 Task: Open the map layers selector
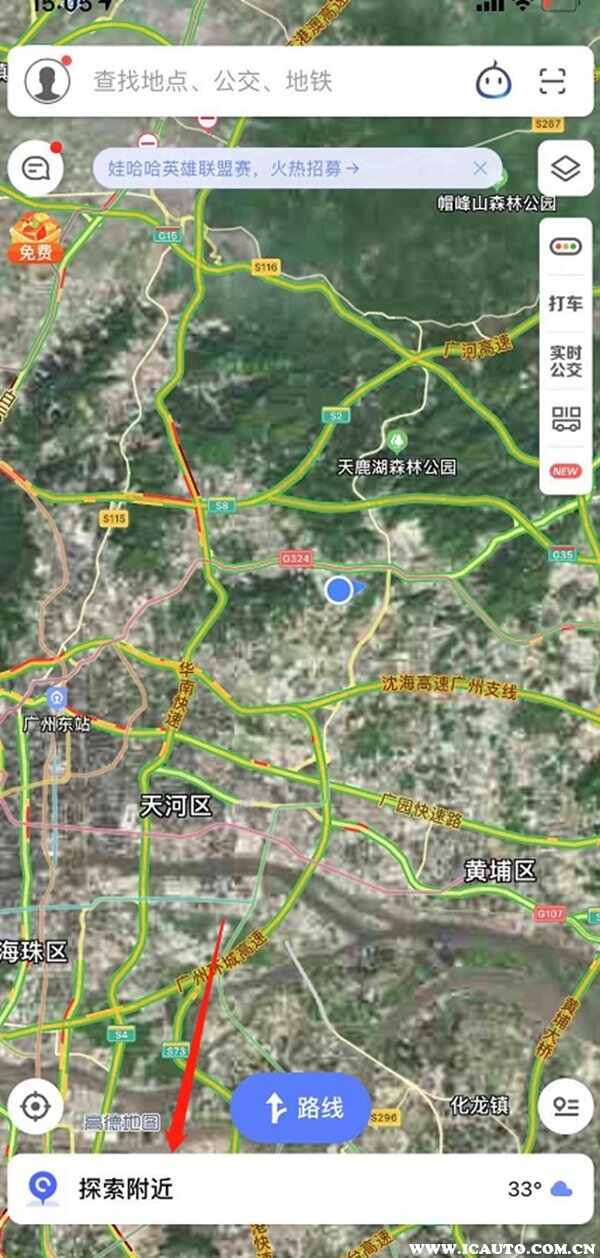tap(566, 169)
